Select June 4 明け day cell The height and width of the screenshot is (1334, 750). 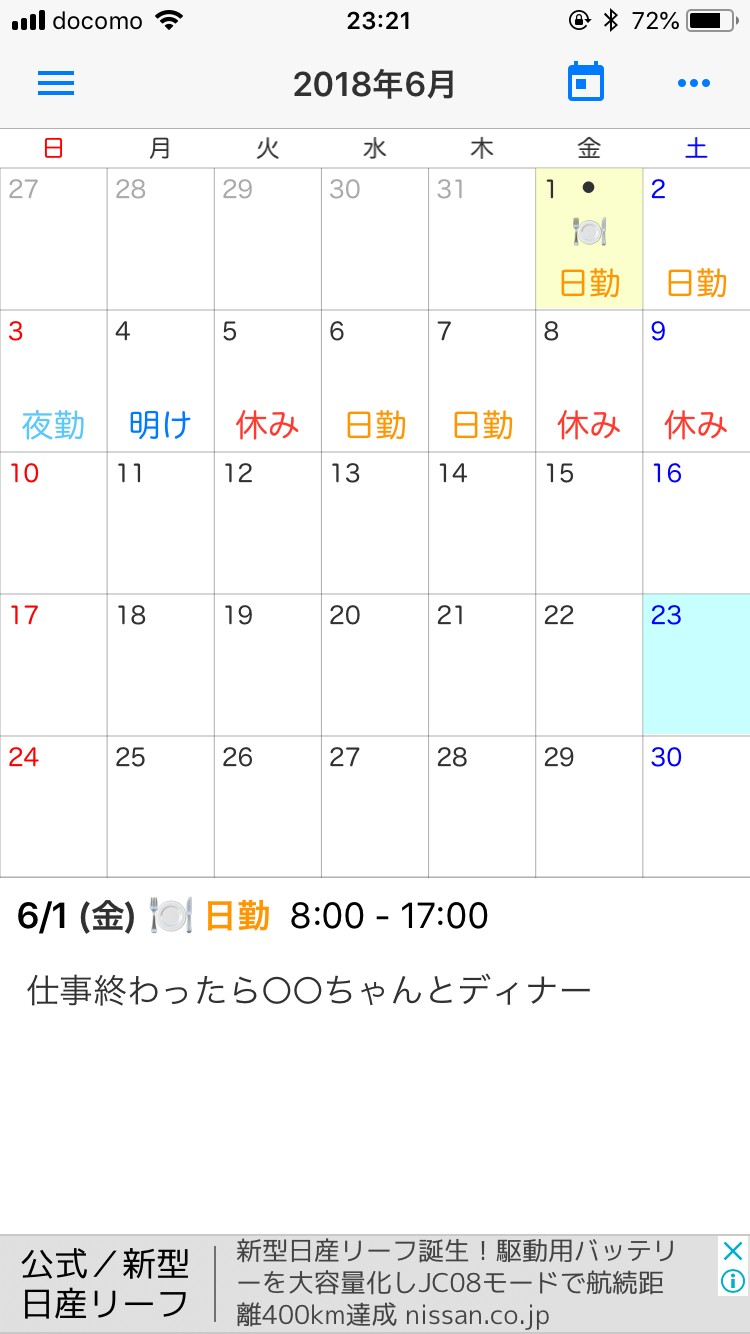(x=160, y=381)
